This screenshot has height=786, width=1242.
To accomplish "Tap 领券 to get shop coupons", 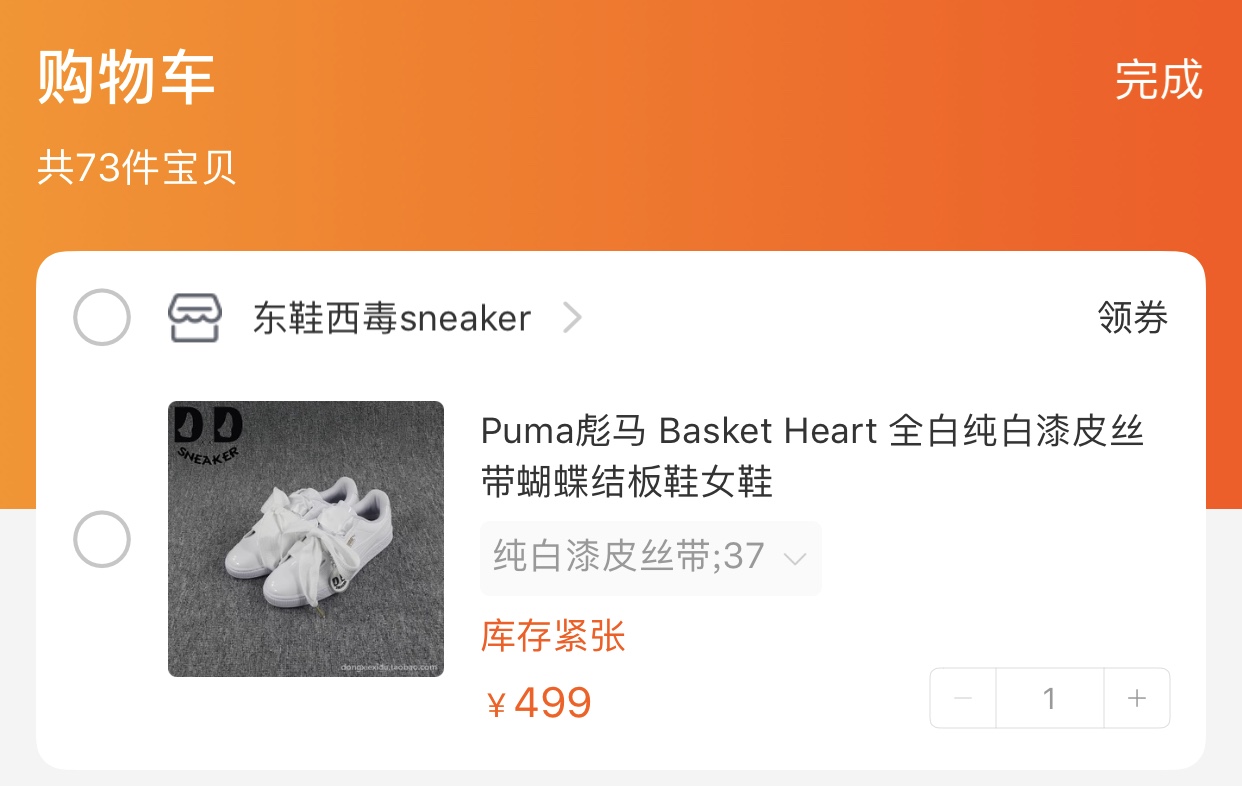I will [1132, 318].
